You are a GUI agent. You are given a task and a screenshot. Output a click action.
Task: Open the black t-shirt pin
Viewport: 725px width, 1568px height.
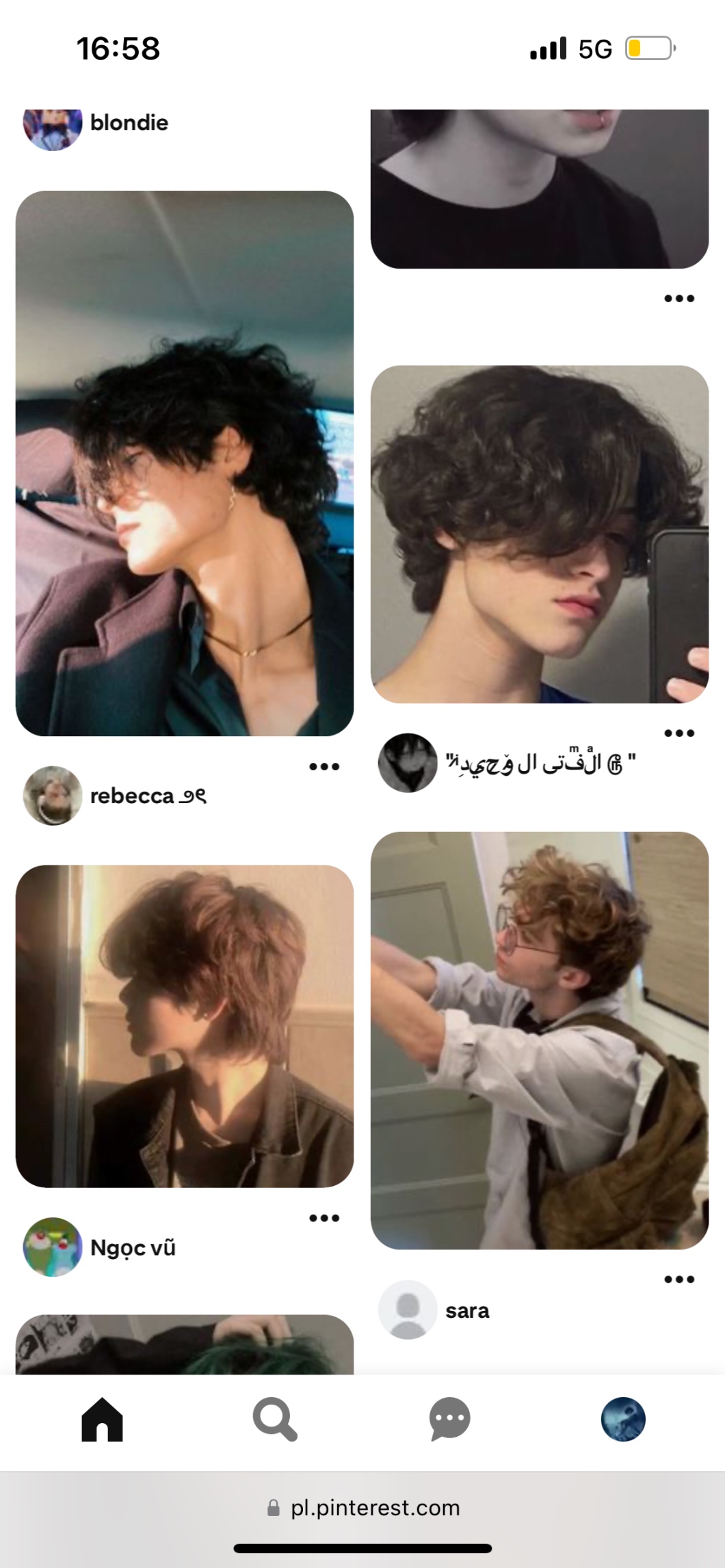[x=539, y=189]
